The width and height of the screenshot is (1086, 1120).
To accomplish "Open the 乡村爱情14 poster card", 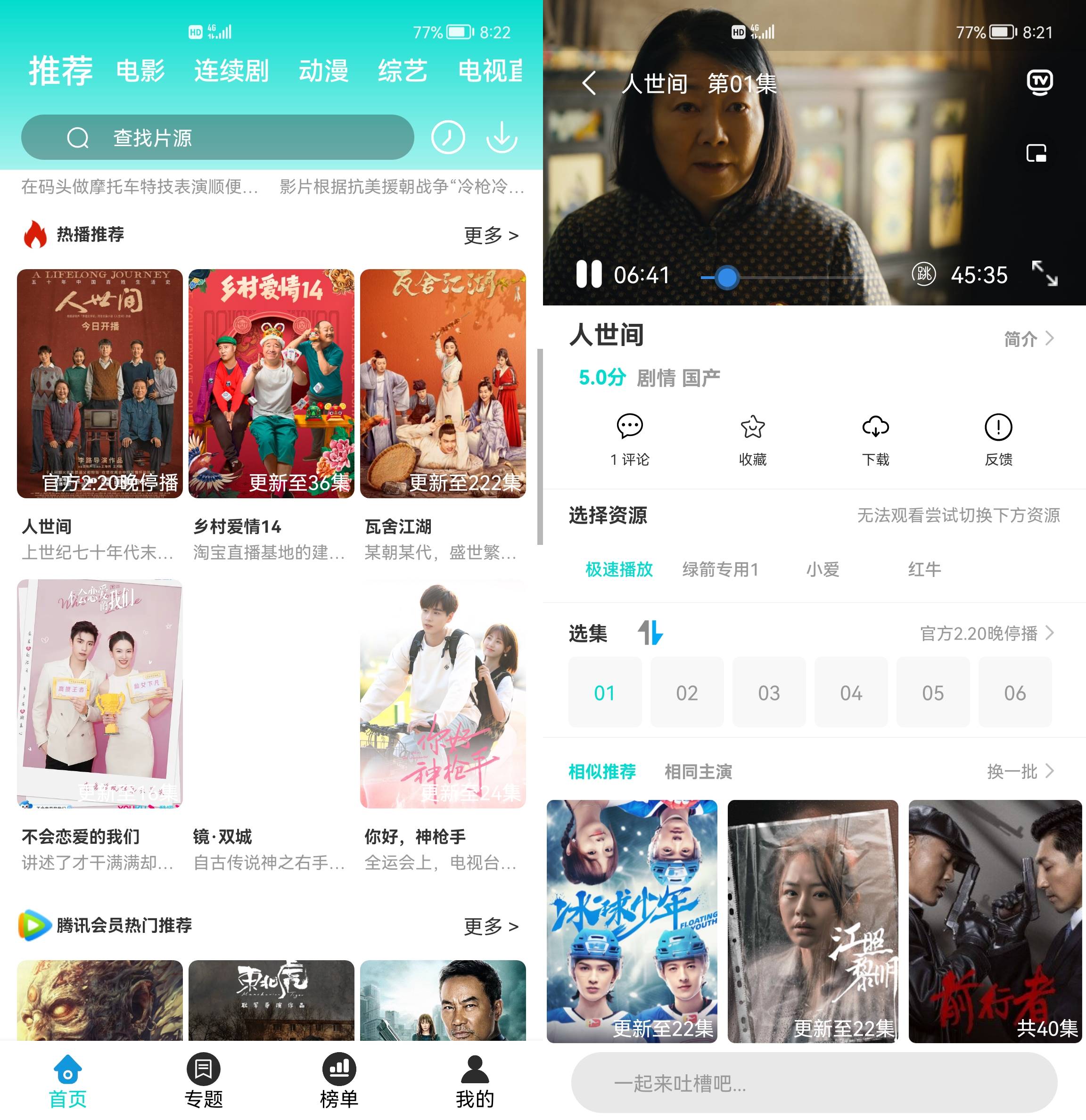I will [x=271, y=383].
